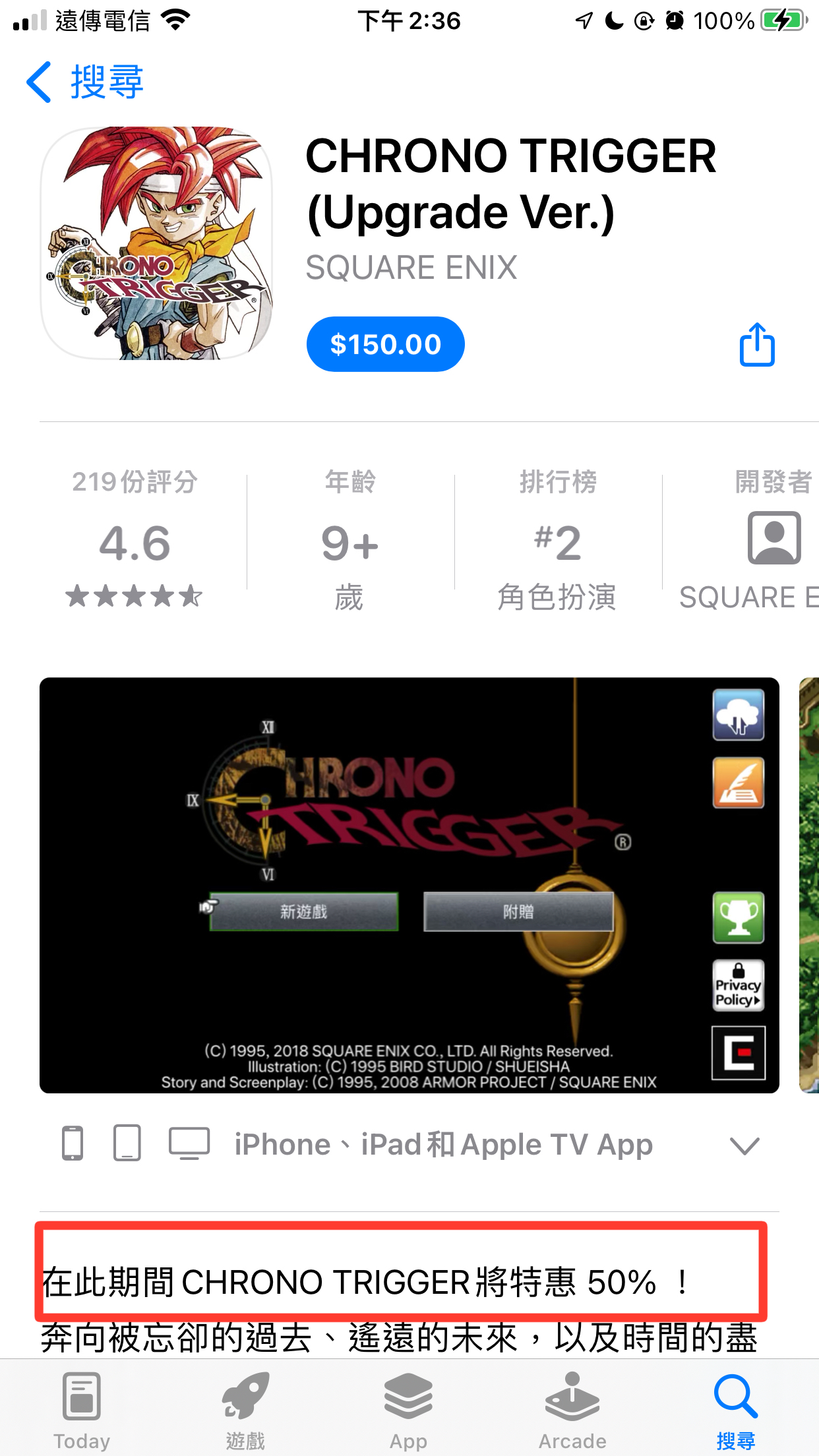Buy the app for $150.00
Image resolution: width=819 pixels, height=1456 pixels.
click(385, 344)
